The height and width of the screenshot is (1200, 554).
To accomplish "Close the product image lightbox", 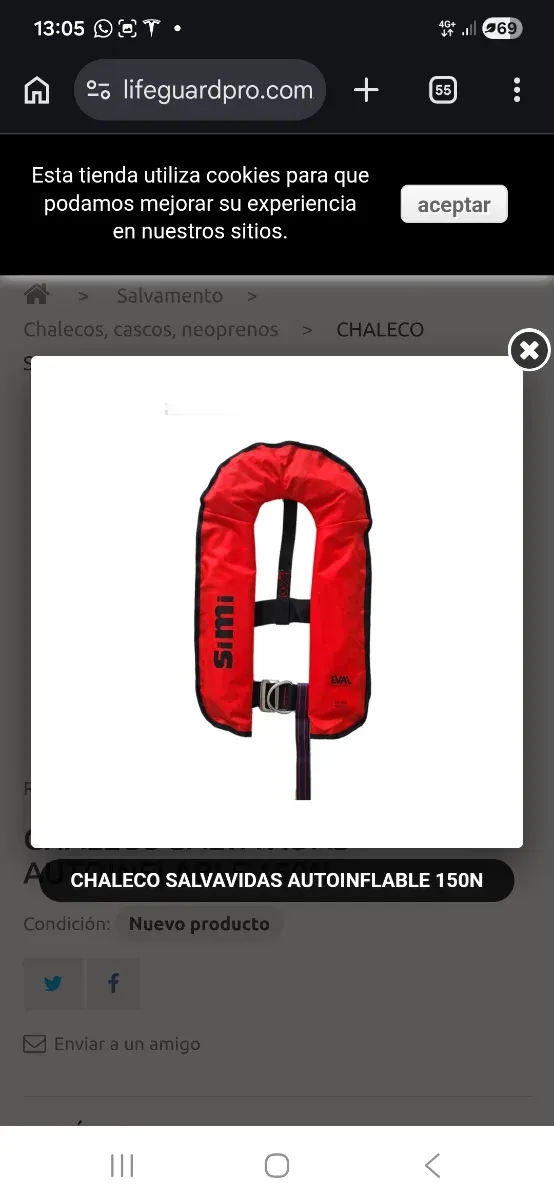I will (530, 350).
